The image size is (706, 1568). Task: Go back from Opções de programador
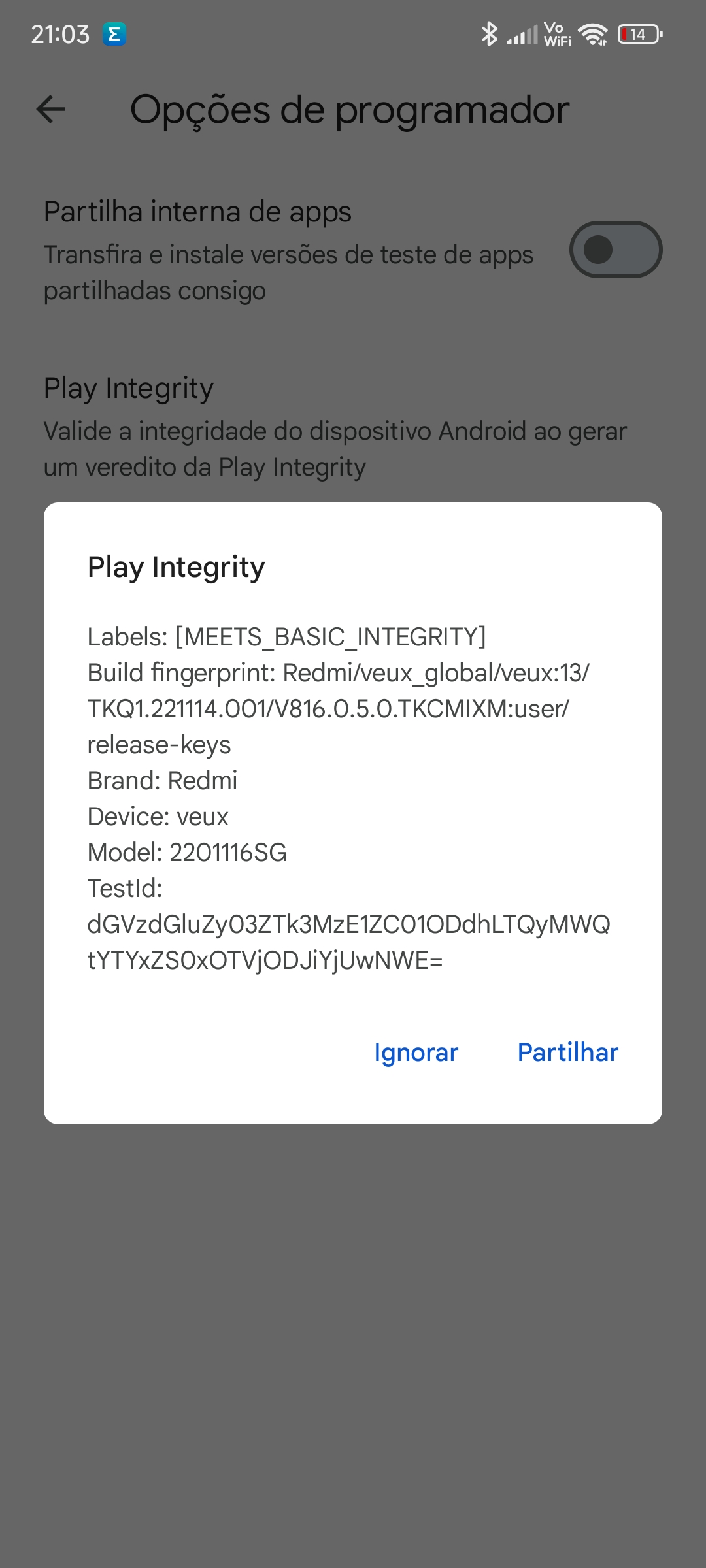tap(51, 109)
